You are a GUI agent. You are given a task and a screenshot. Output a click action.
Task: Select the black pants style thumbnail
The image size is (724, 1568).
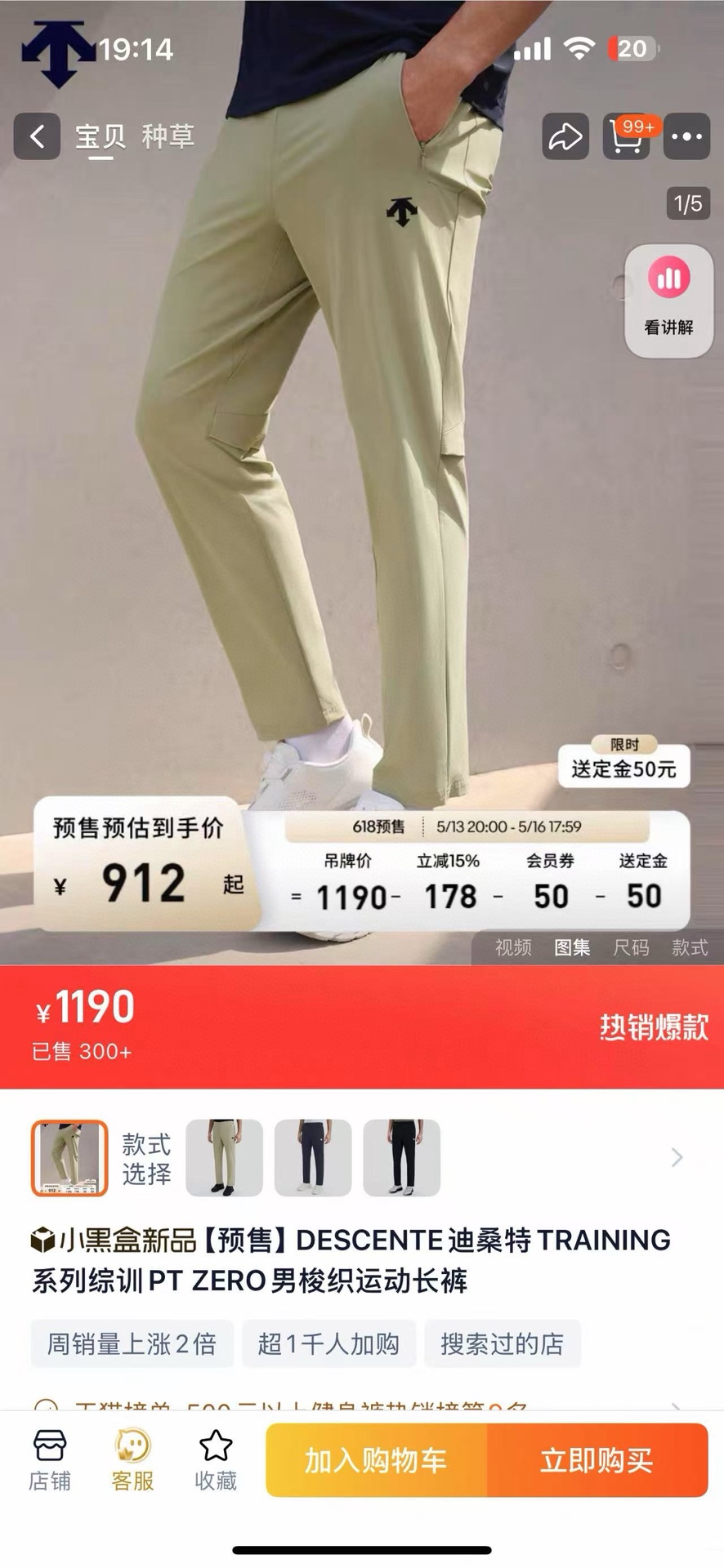click(401, 1158)
